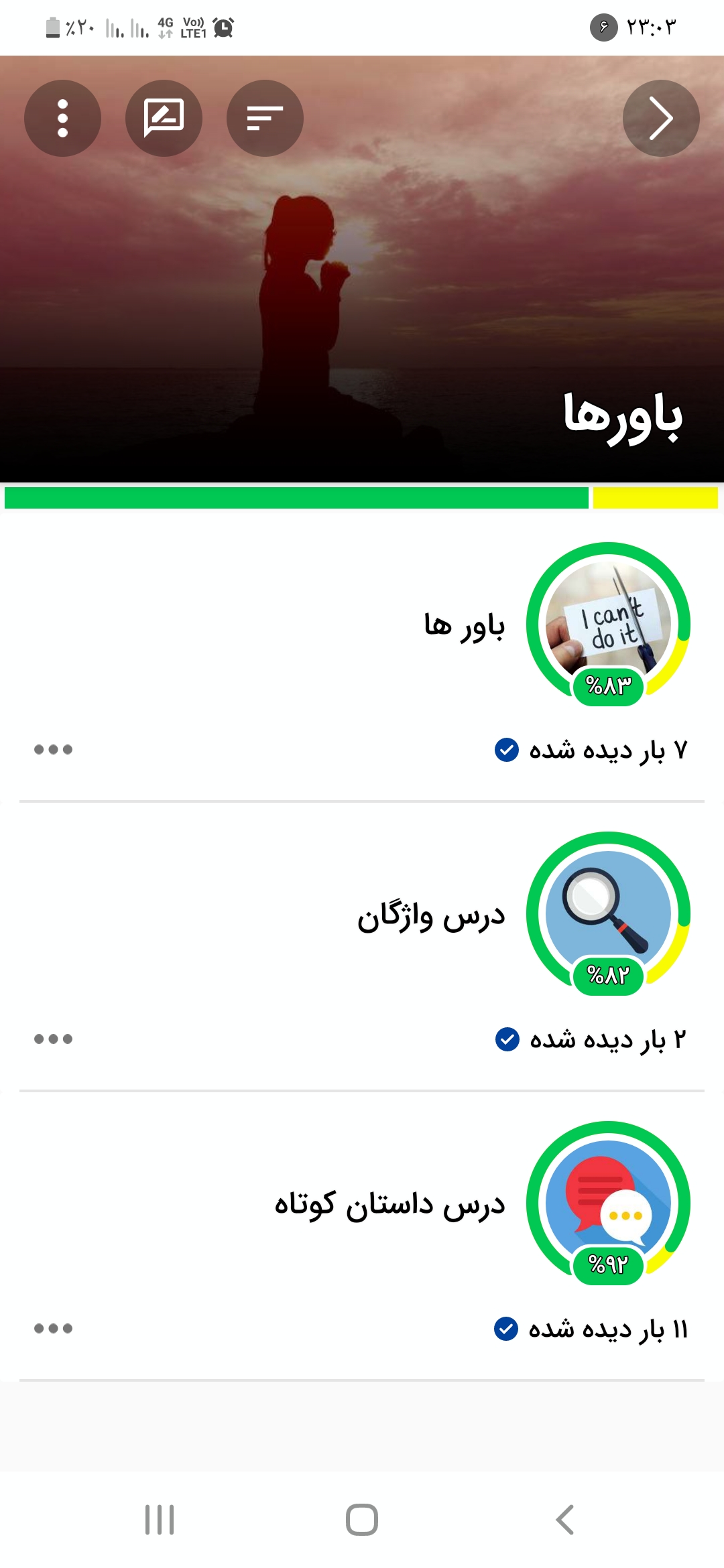Open the sort options icon
724x1568 pixels.
click(x=265, y=119)
